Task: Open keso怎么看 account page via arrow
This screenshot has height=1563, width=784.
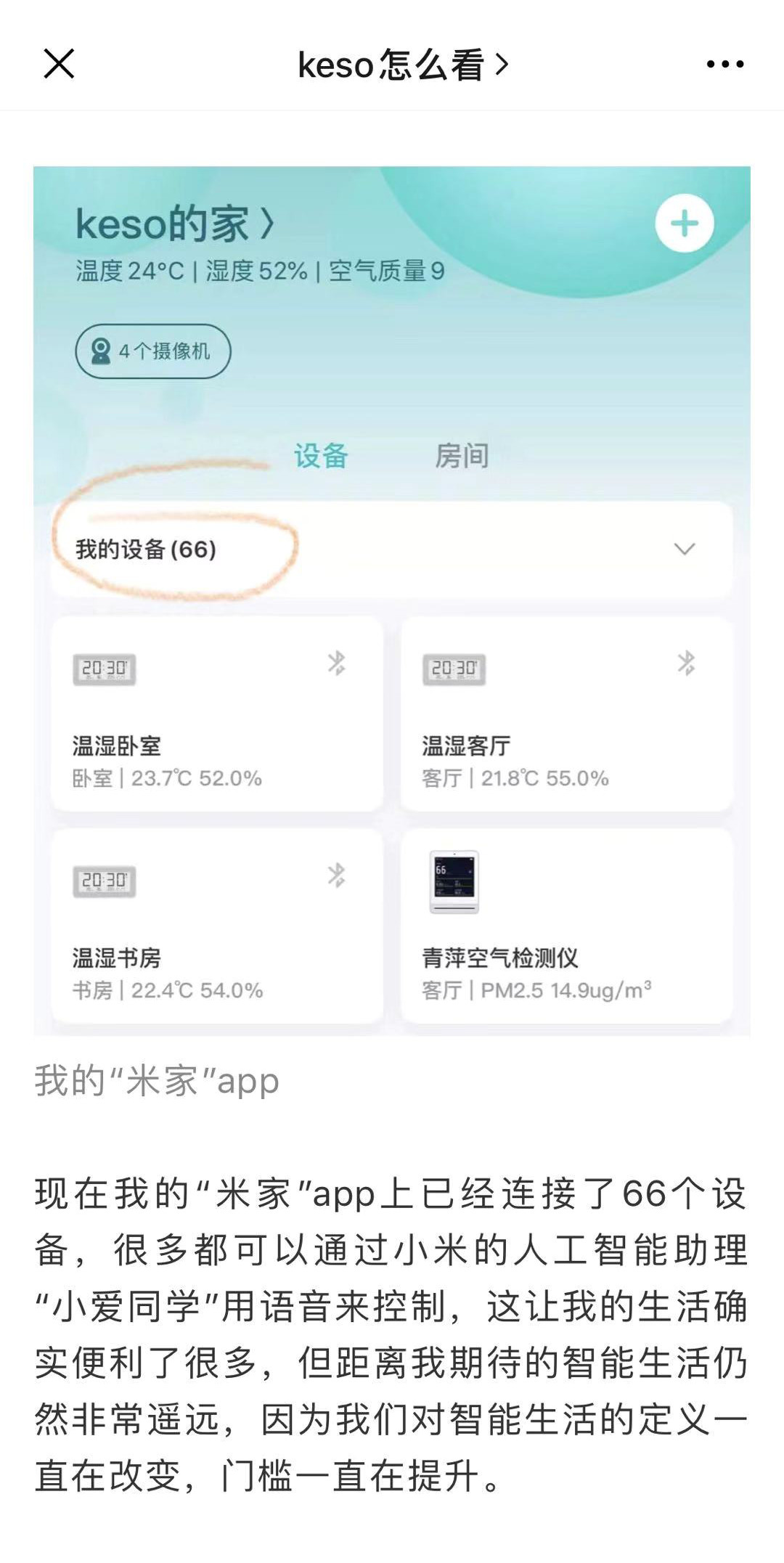Action: [500, 64]
